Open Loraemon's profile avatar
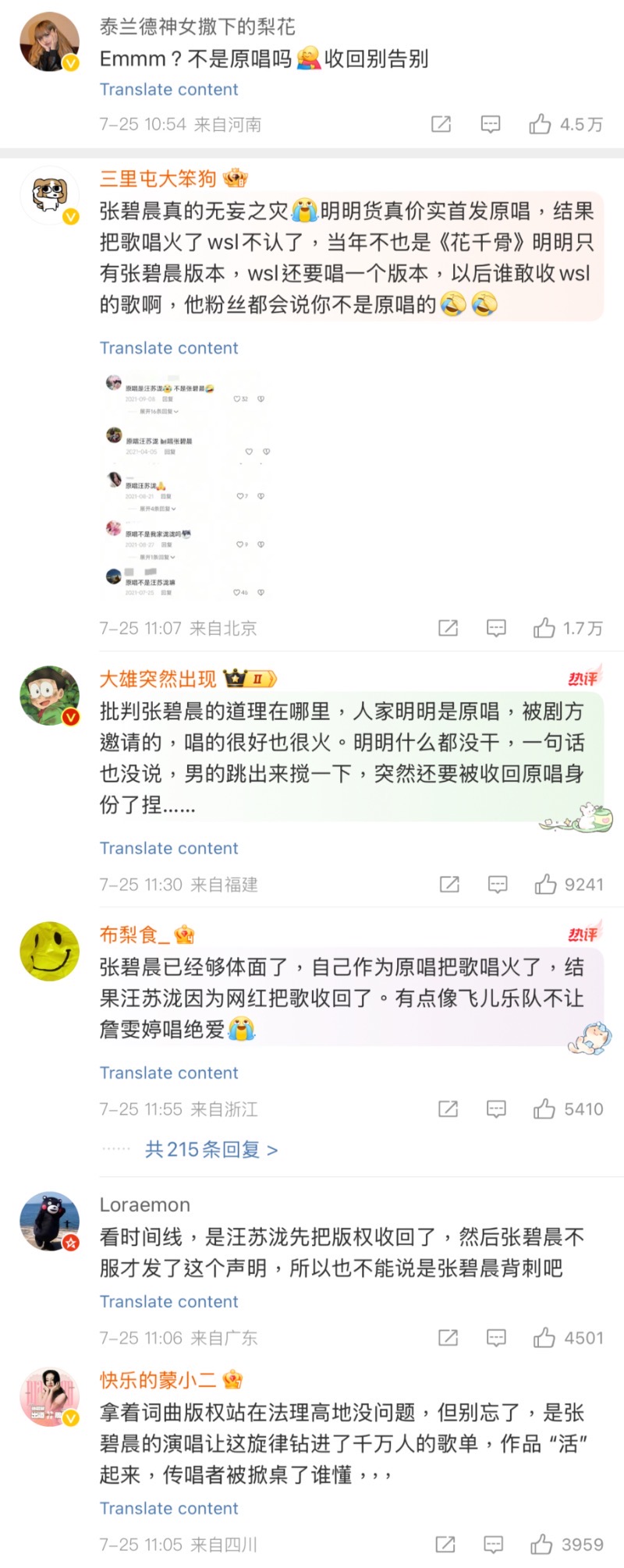 point(49,1222)
